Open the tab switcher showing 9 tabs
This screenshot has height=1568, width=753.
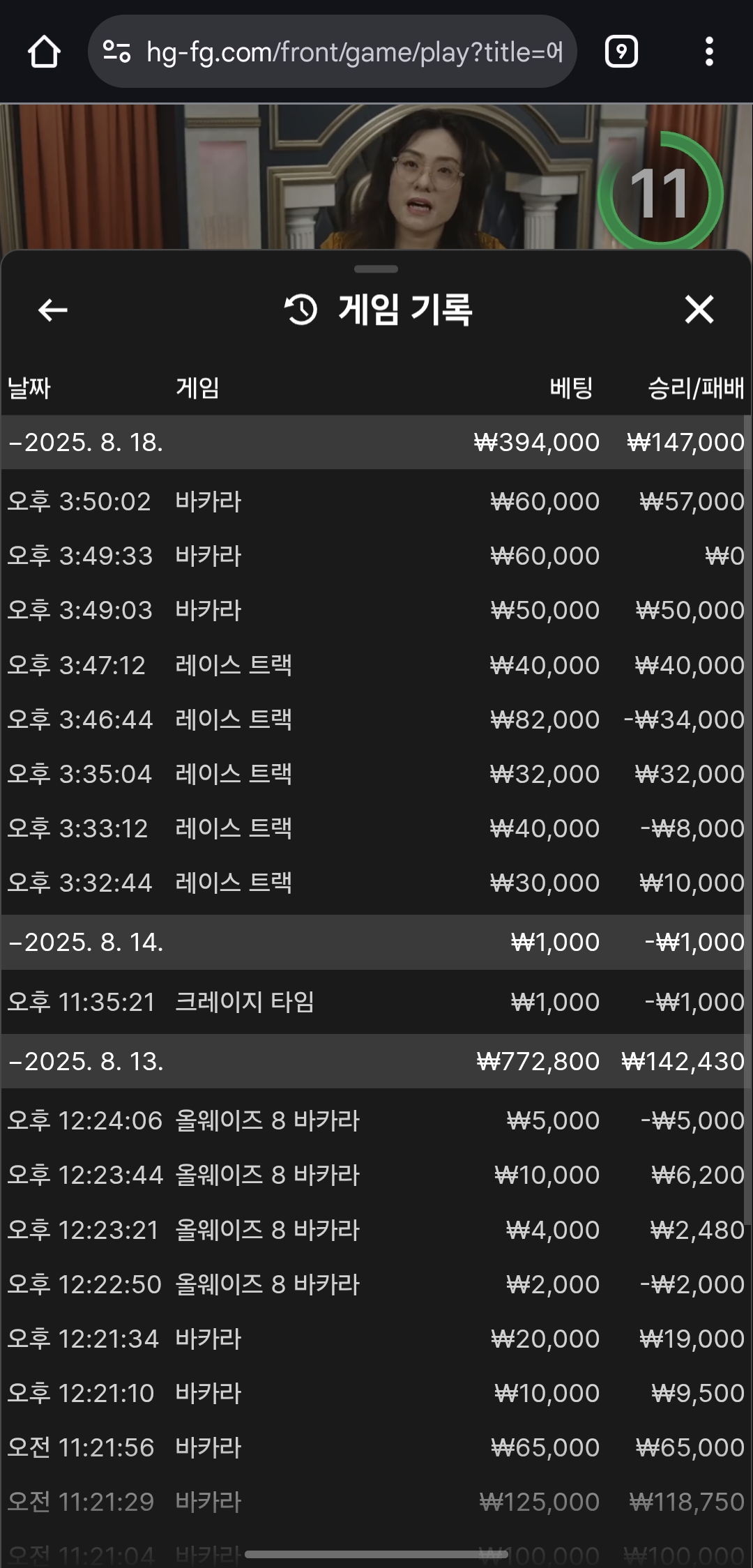pos(621,52)
